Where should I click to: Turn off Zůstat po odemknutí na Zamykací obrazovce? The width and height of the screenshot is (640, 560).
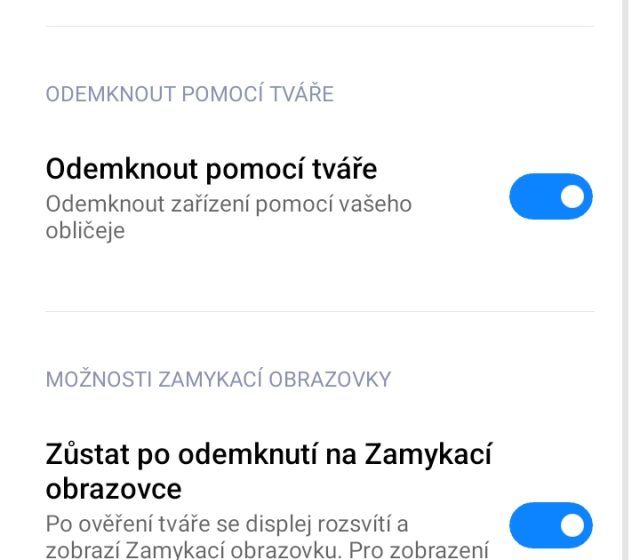pos(551,525)
